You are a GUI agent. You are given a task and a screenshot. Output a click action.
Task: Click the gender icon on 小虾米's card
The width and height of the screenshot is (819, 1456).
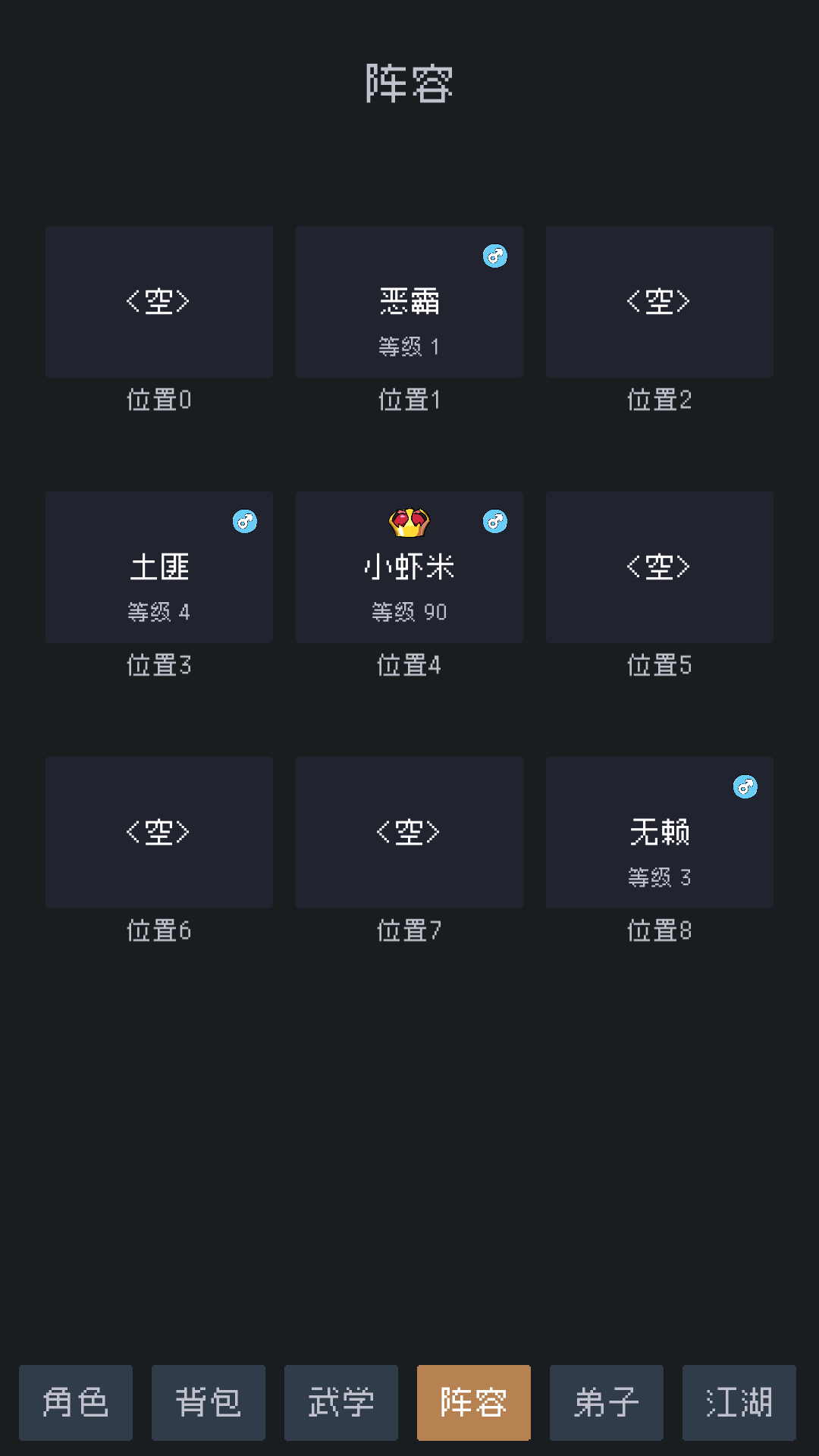coord(496,521)
